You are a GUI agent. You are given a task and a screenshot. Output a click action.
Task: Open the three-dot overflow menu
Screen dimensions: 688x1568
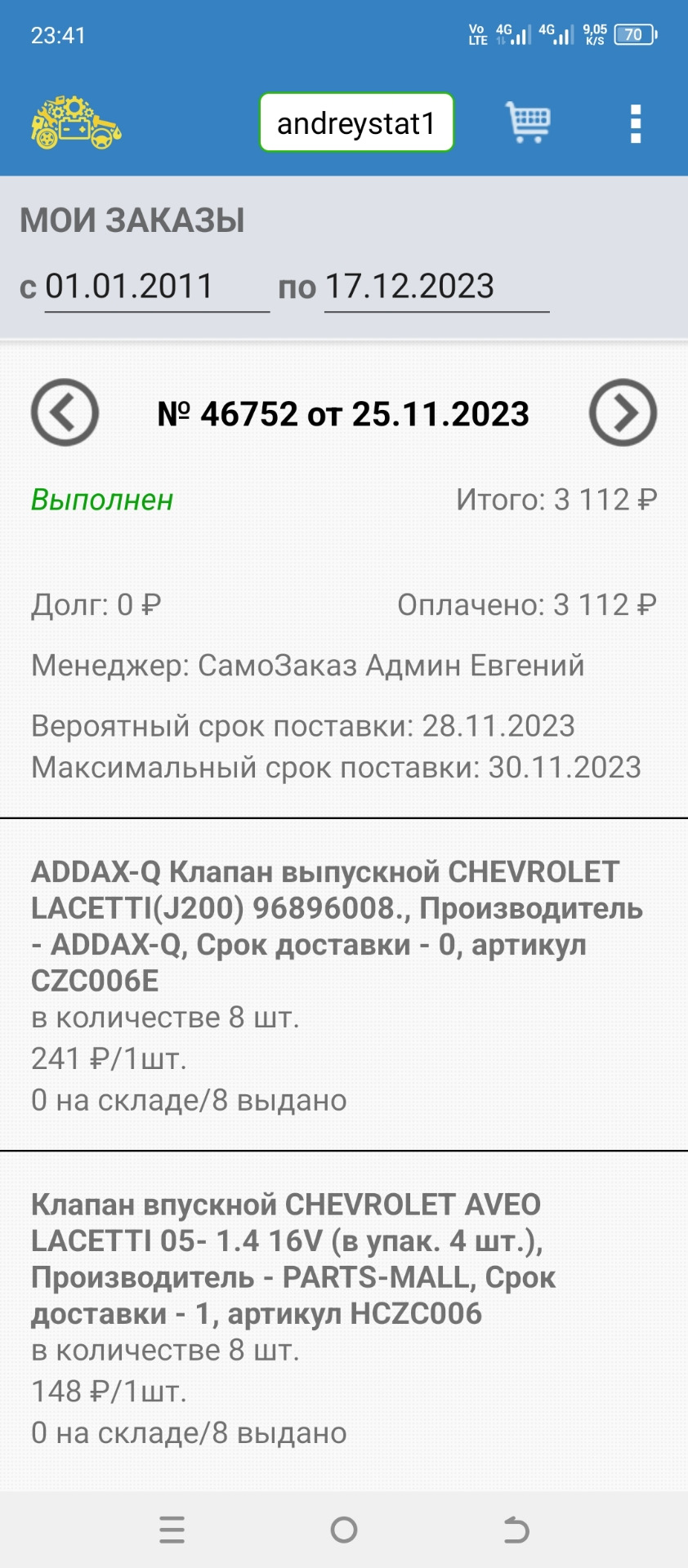click(636, 122)
